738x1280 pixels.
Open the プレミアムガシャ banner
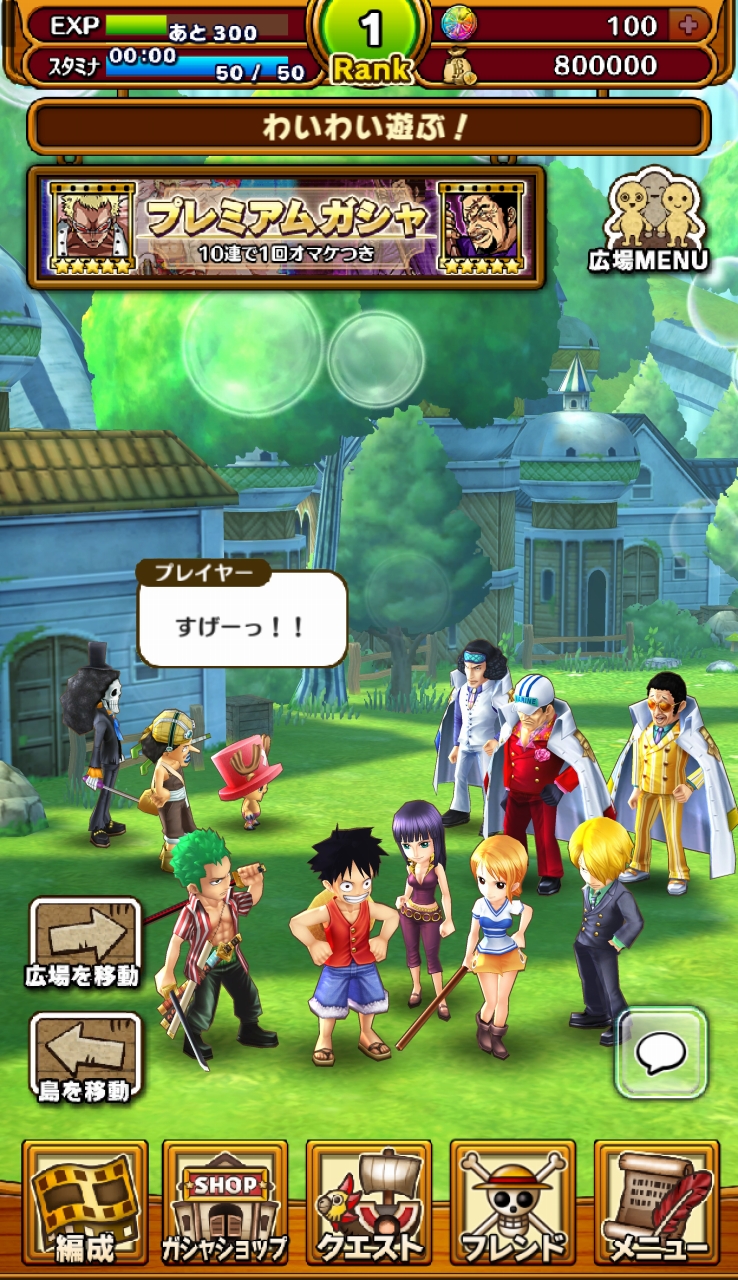pos(286,227)
